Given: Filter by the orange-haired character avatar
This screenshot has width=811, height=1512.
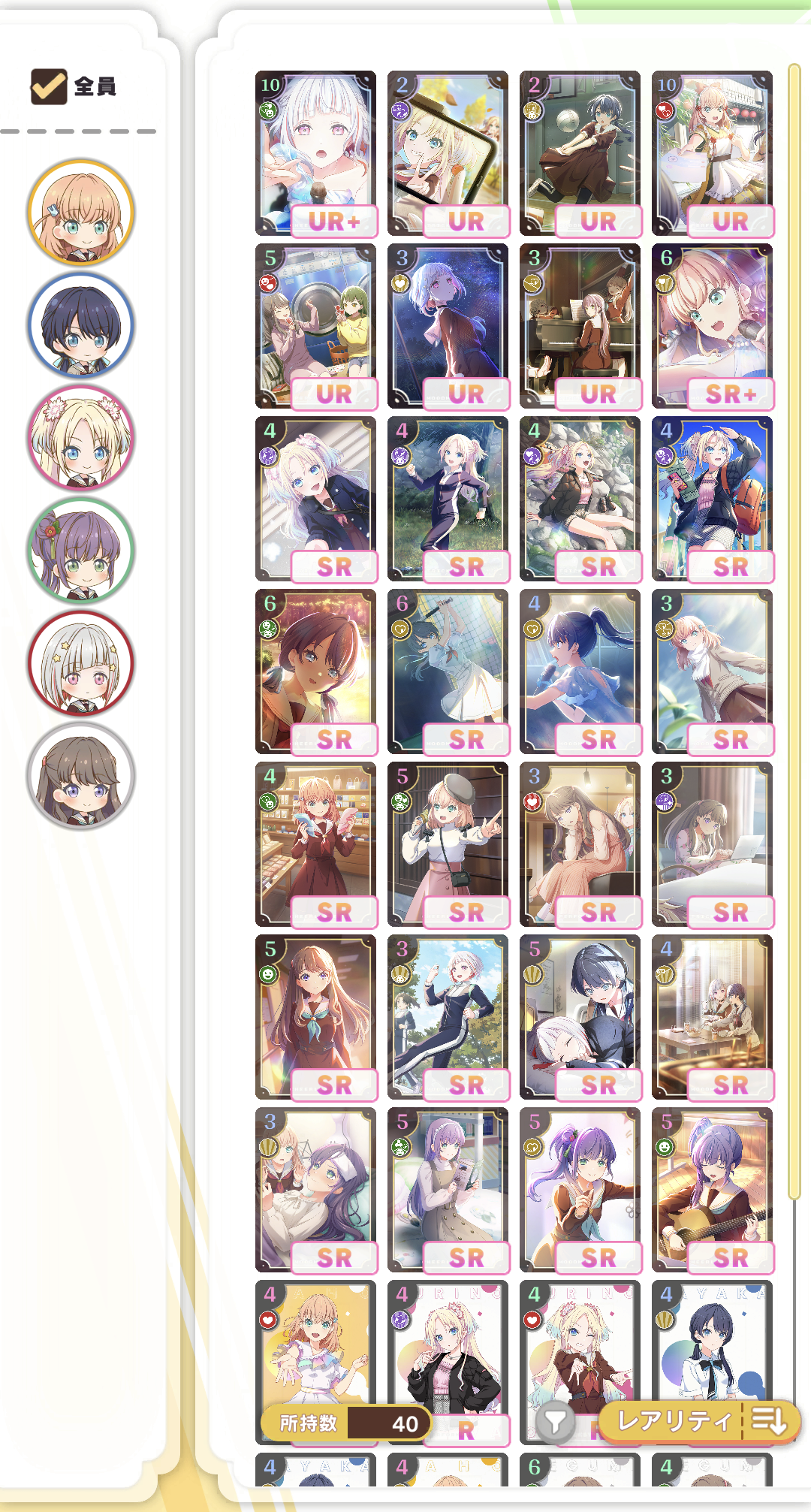Looking at the screenshot, I should (80, 213).
